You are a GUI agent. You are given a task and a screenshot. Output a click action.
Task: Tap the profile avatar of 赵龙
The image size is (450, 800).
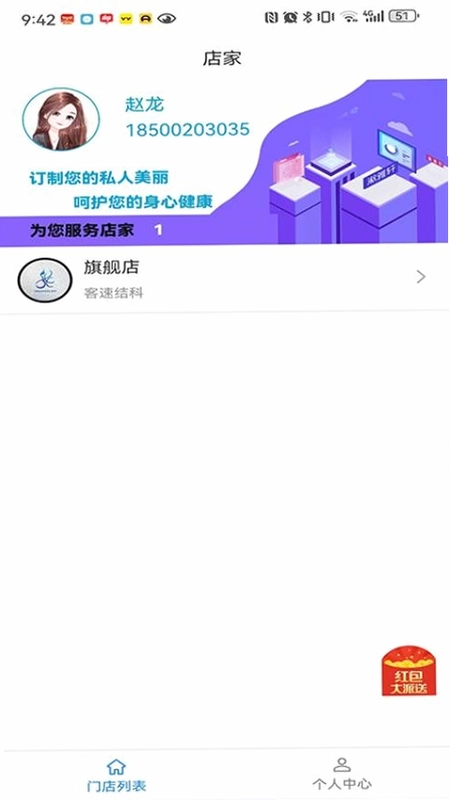click(61, 119)
